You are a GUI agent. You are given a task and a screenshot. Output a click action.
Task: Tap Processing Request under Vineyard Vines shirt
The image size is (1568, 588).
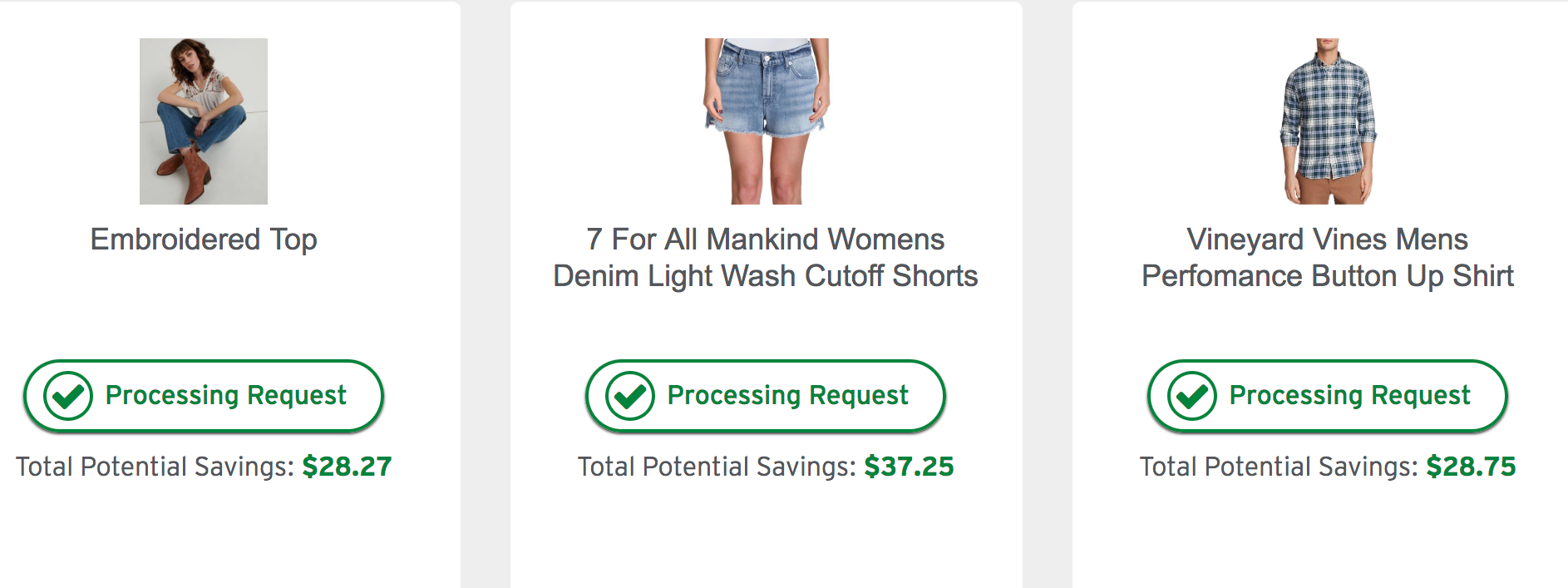coord(1328,396)
